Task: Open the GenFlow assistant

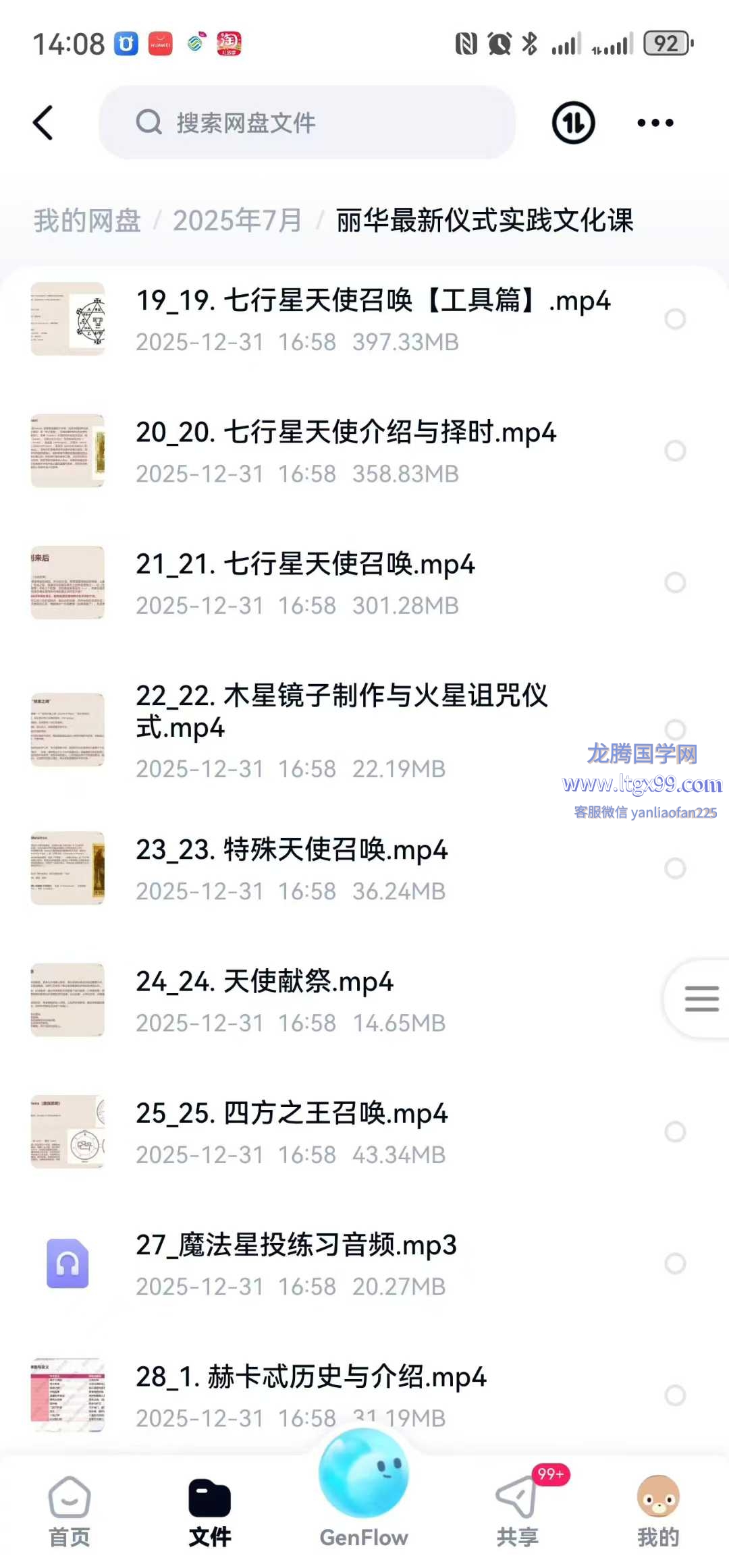Action: click(364, 1484)
